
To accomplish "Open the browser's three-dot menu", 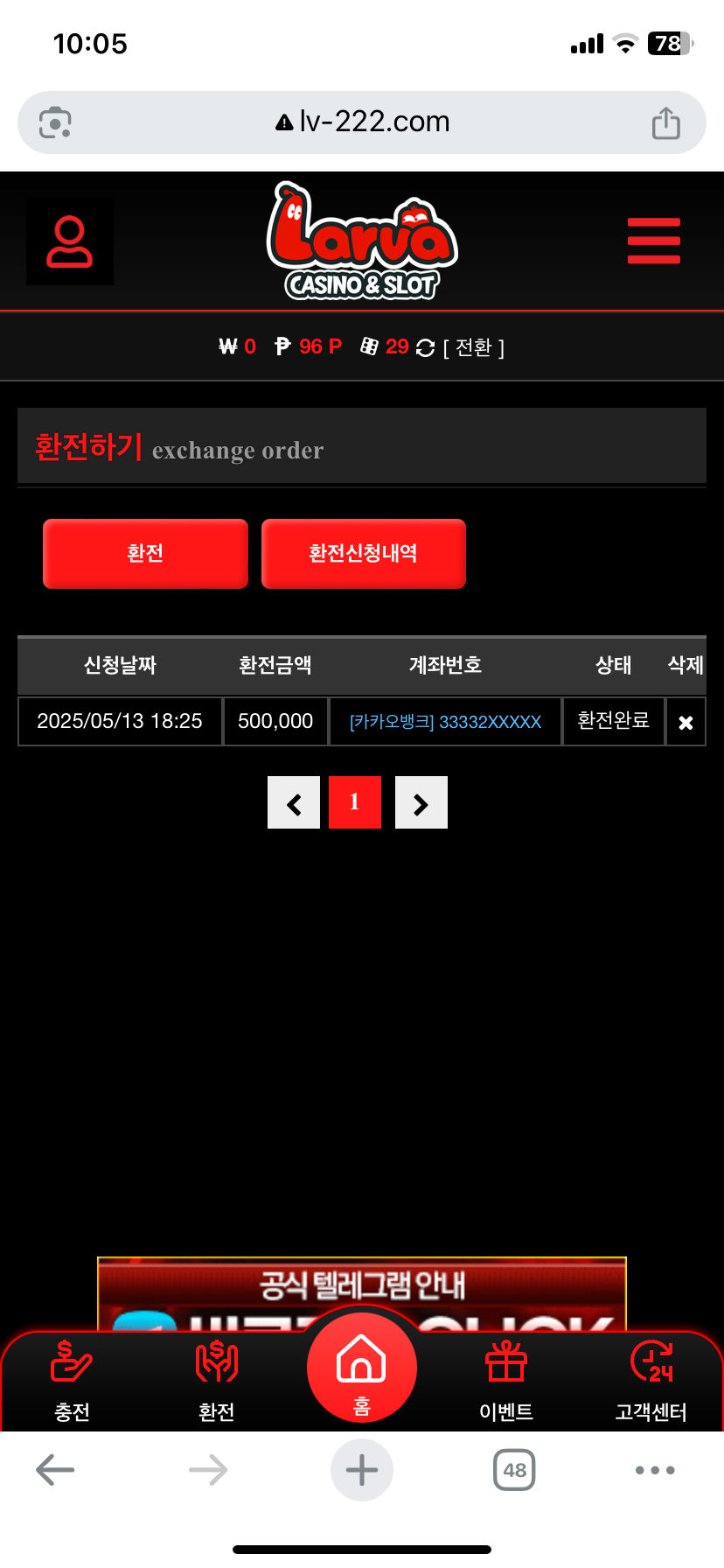I will [x=655, y=1470].
